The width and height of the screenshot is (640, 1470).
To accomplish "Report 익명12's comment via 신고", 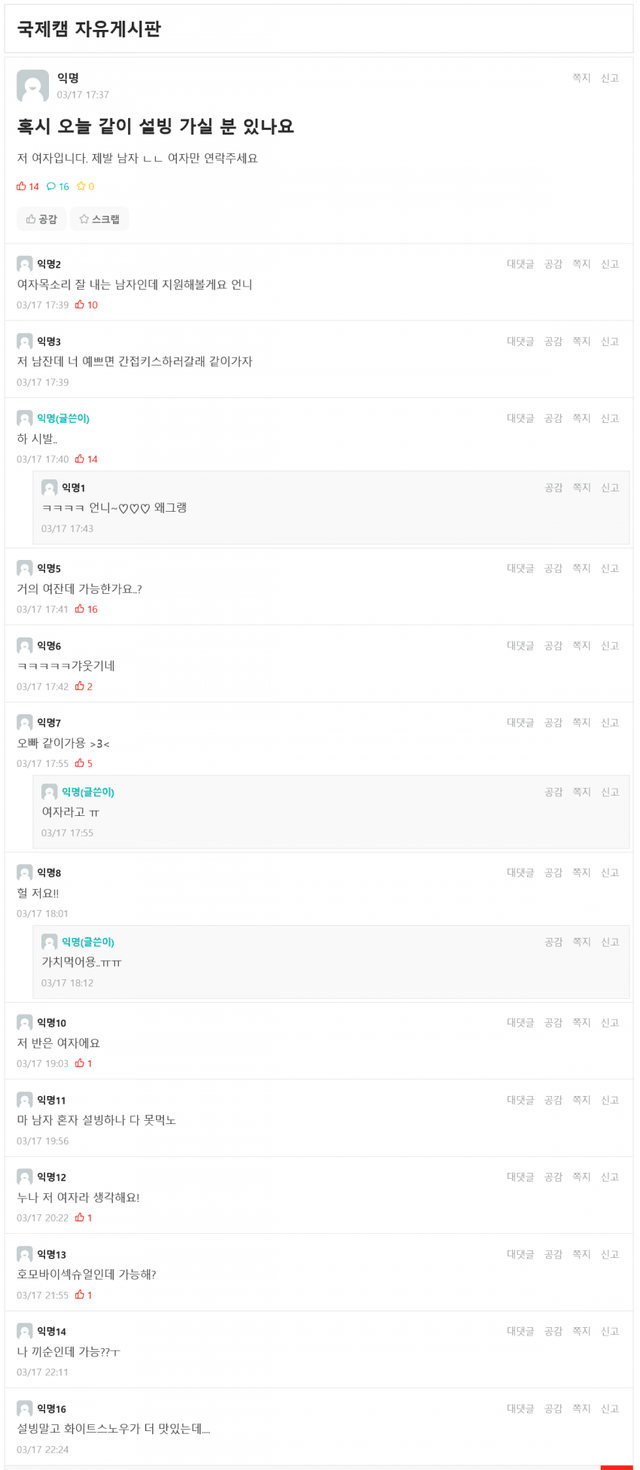I will pos(610,1176).
